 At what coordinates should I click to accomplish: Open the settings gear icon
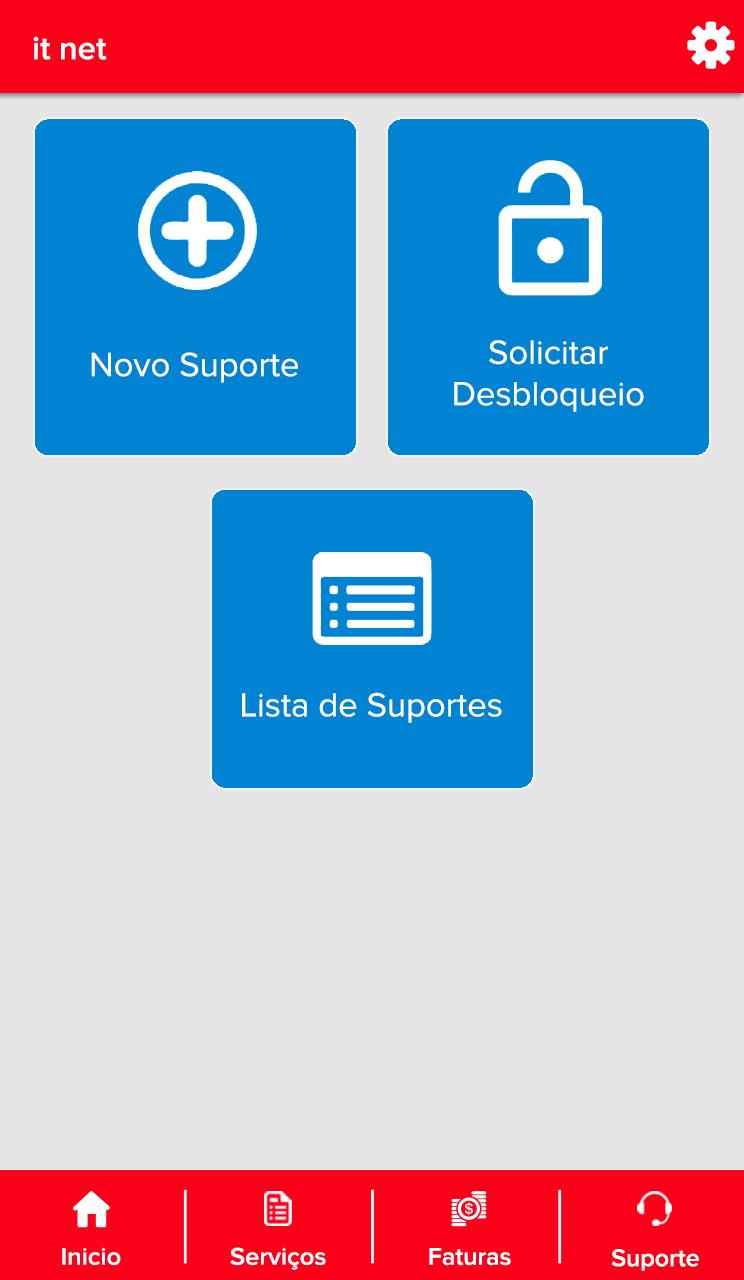tap(711, 46)
